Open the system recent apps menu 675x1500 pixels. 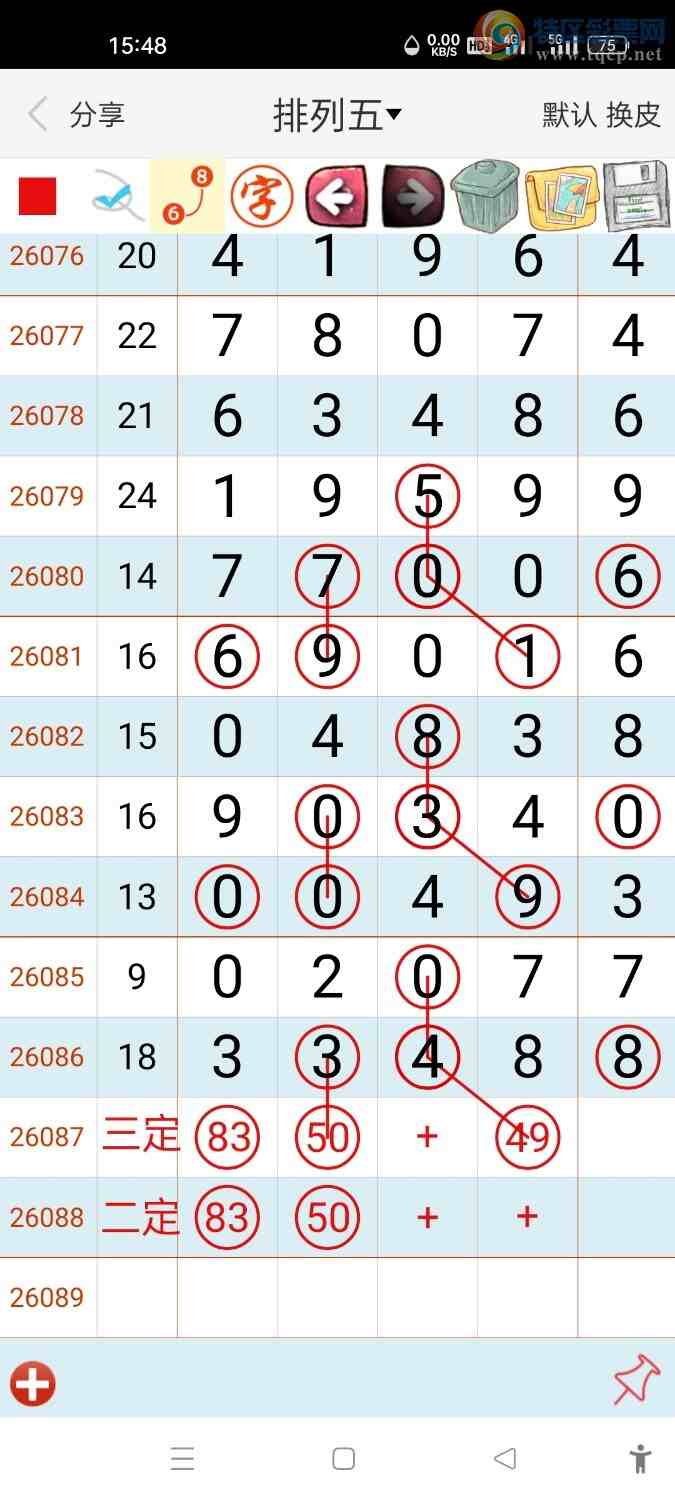(182, 1459)
